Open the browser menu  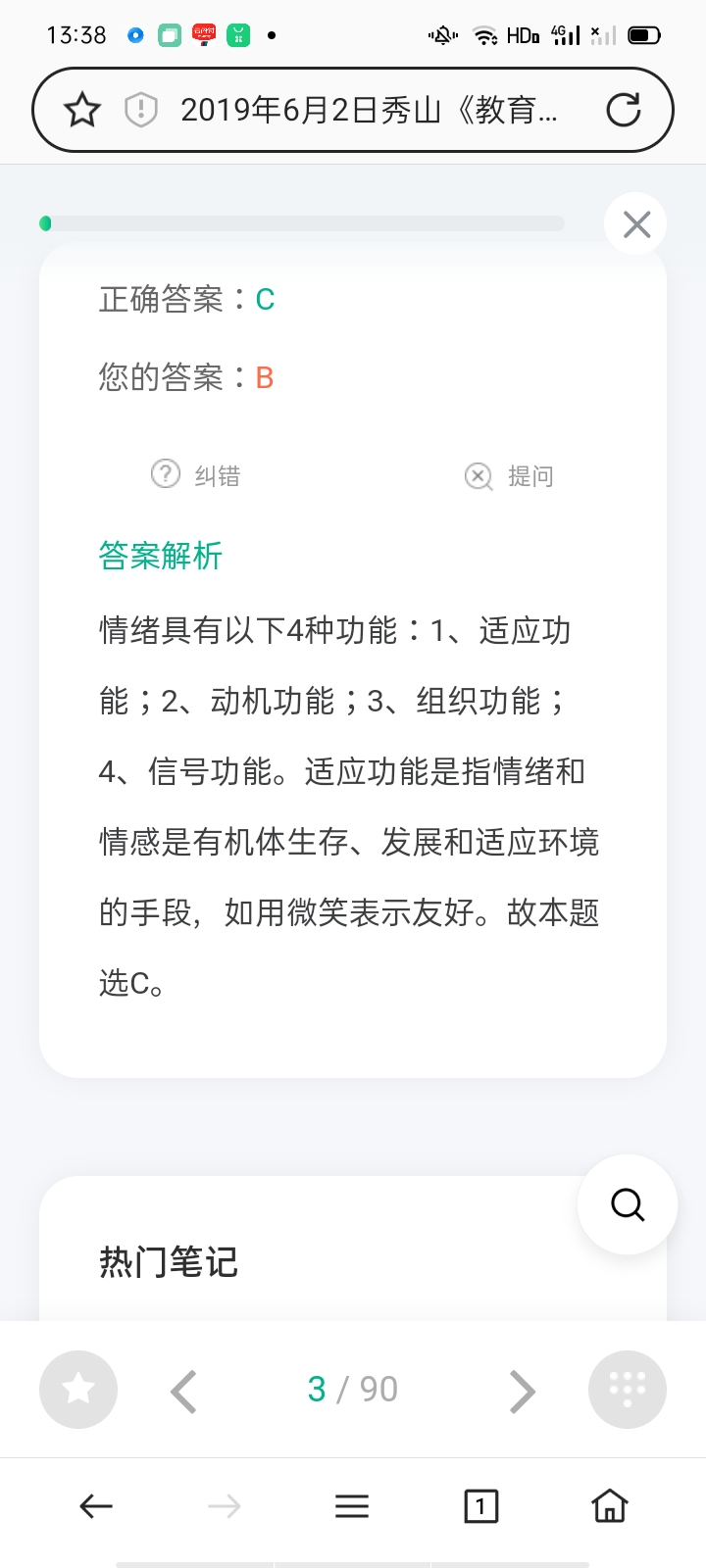coord(352,1506)
